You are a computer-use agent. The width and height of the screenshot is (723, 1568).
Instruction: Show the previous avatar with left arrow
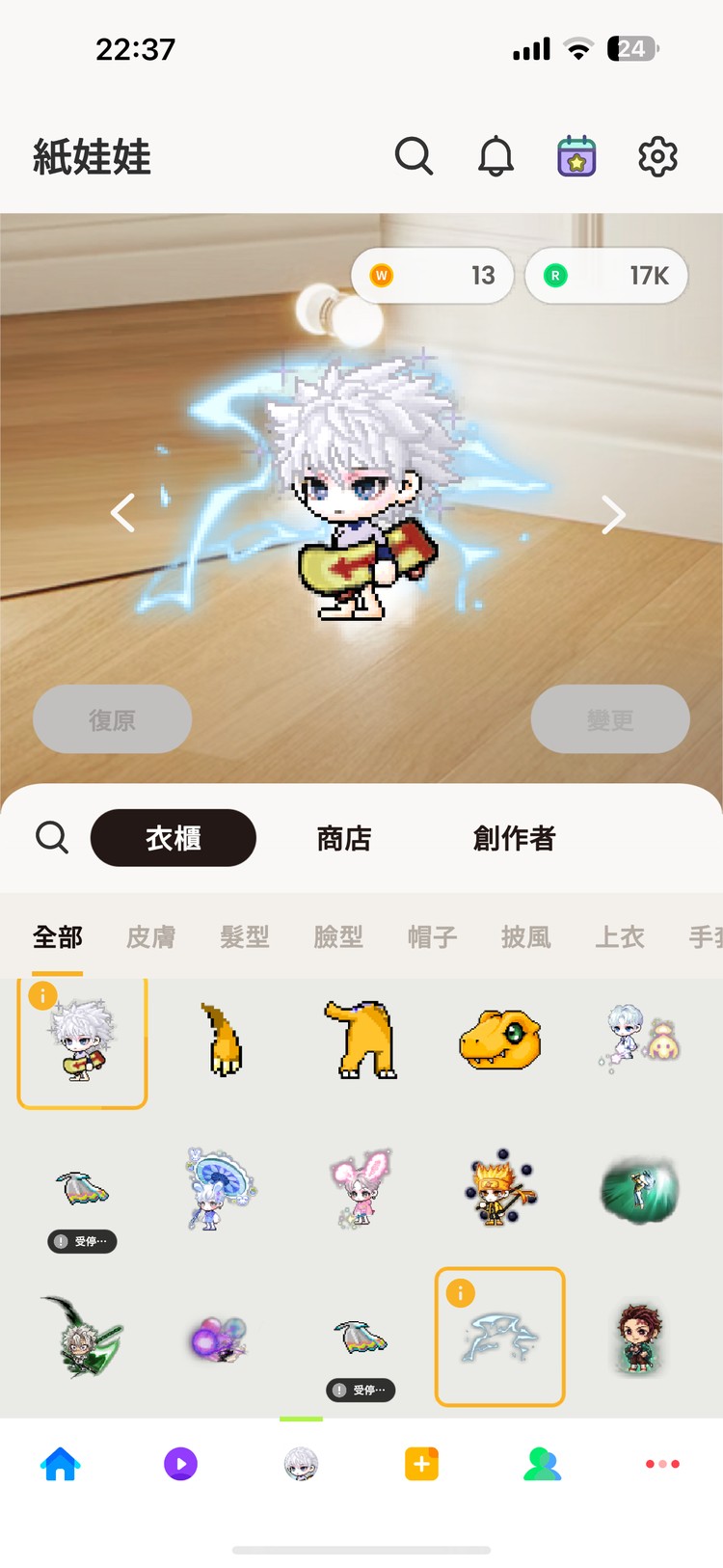[x=122, y=513]
